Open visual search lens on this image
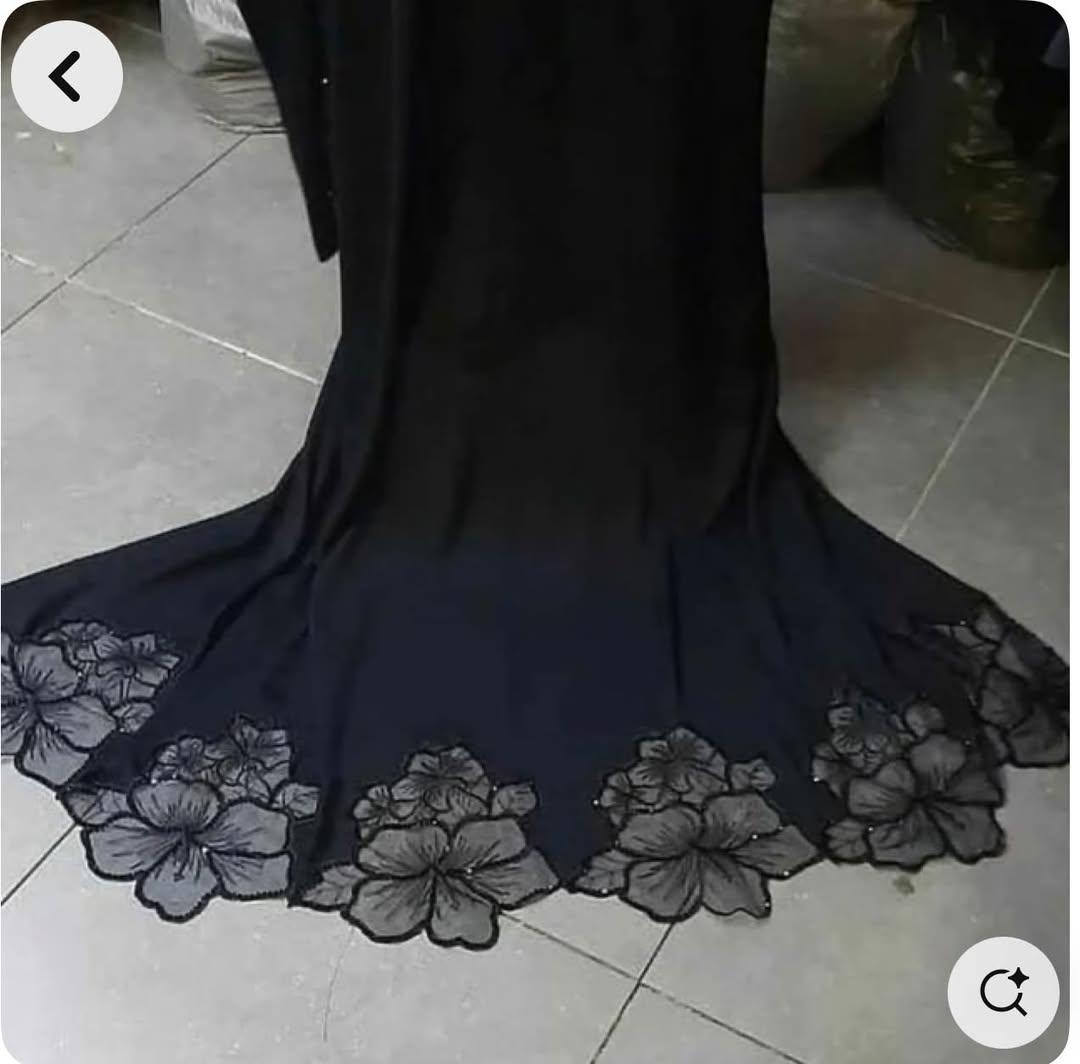 click(x=1003, y=991)
